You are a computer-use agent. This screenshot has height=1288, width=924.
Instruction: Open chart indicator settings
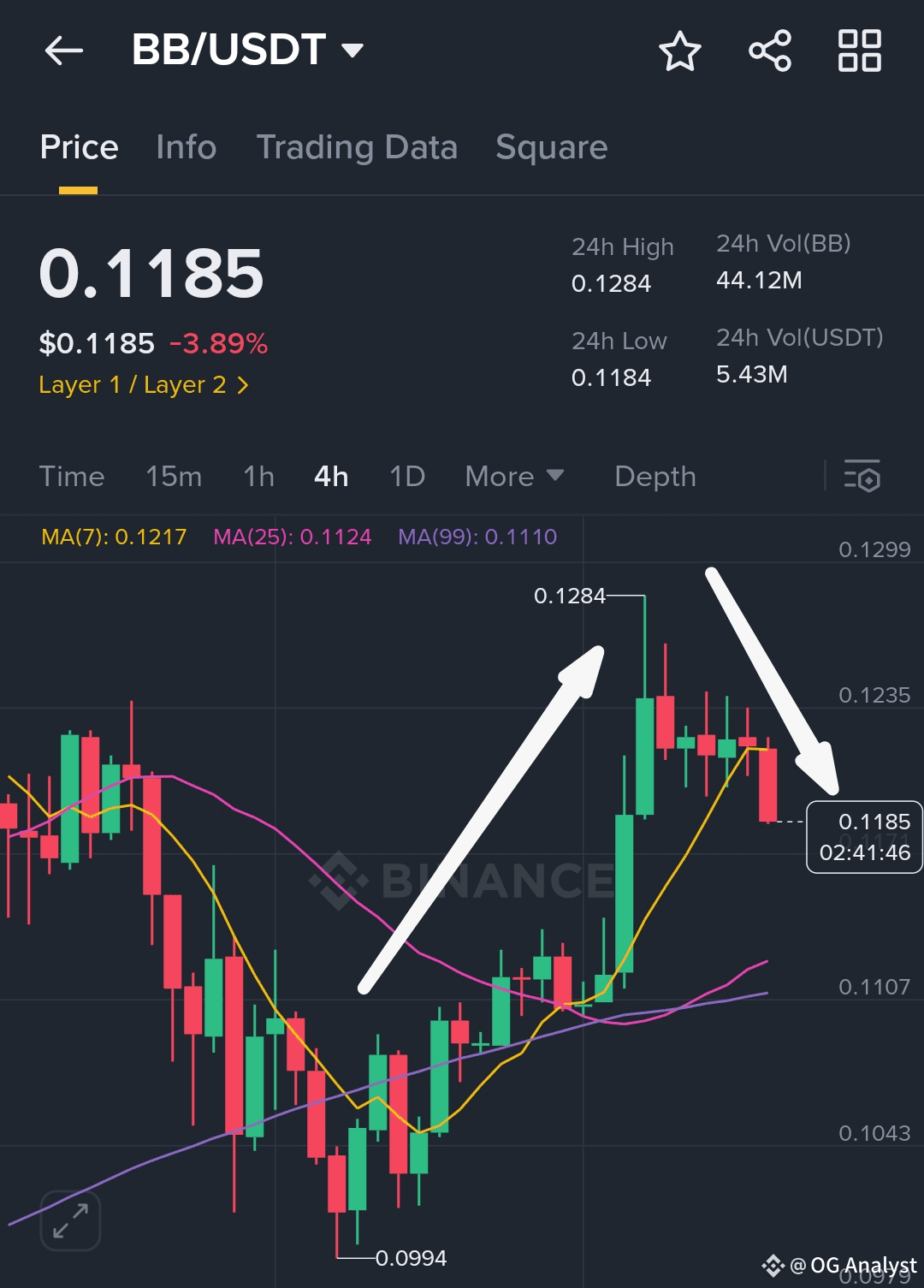coord(862,476)
